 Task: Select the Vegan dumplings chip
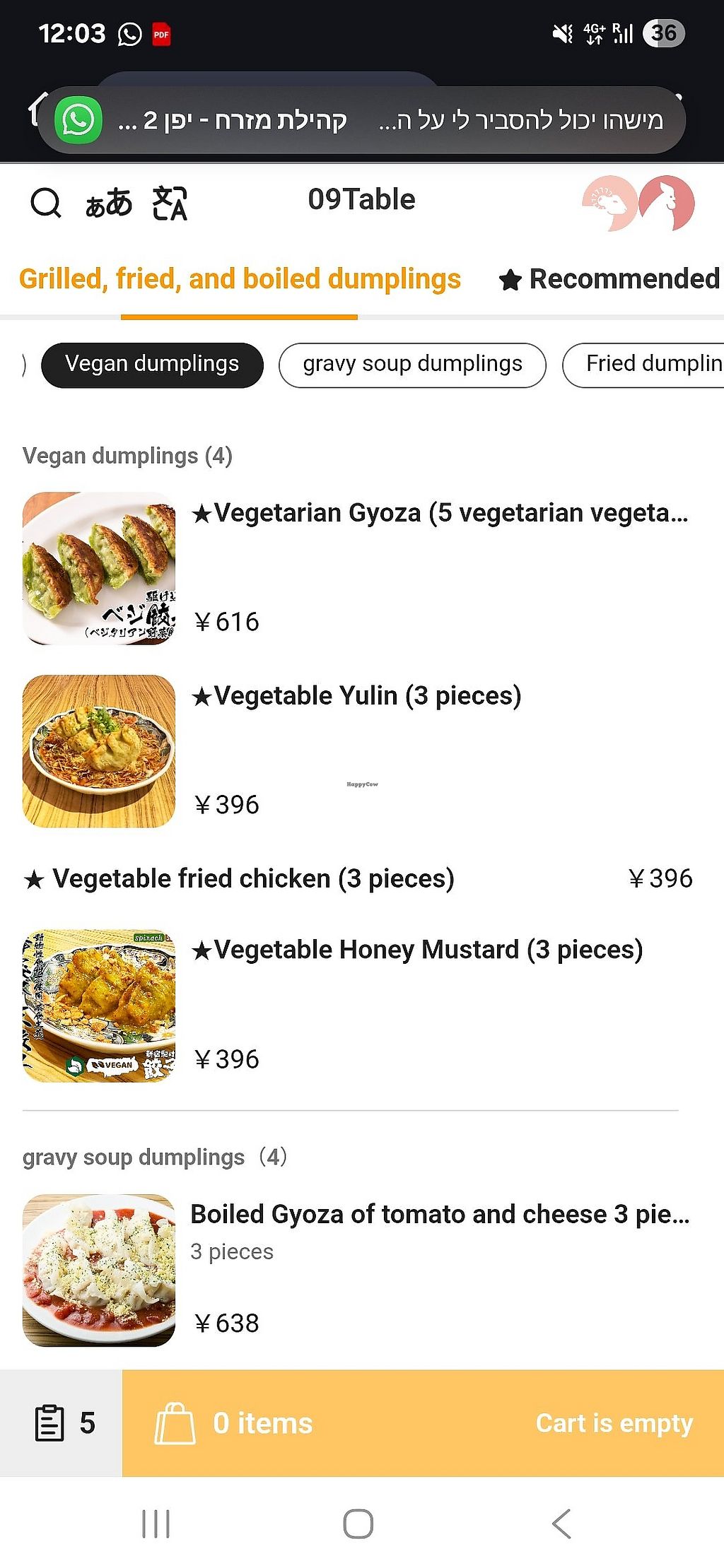[x=152, y=365]
